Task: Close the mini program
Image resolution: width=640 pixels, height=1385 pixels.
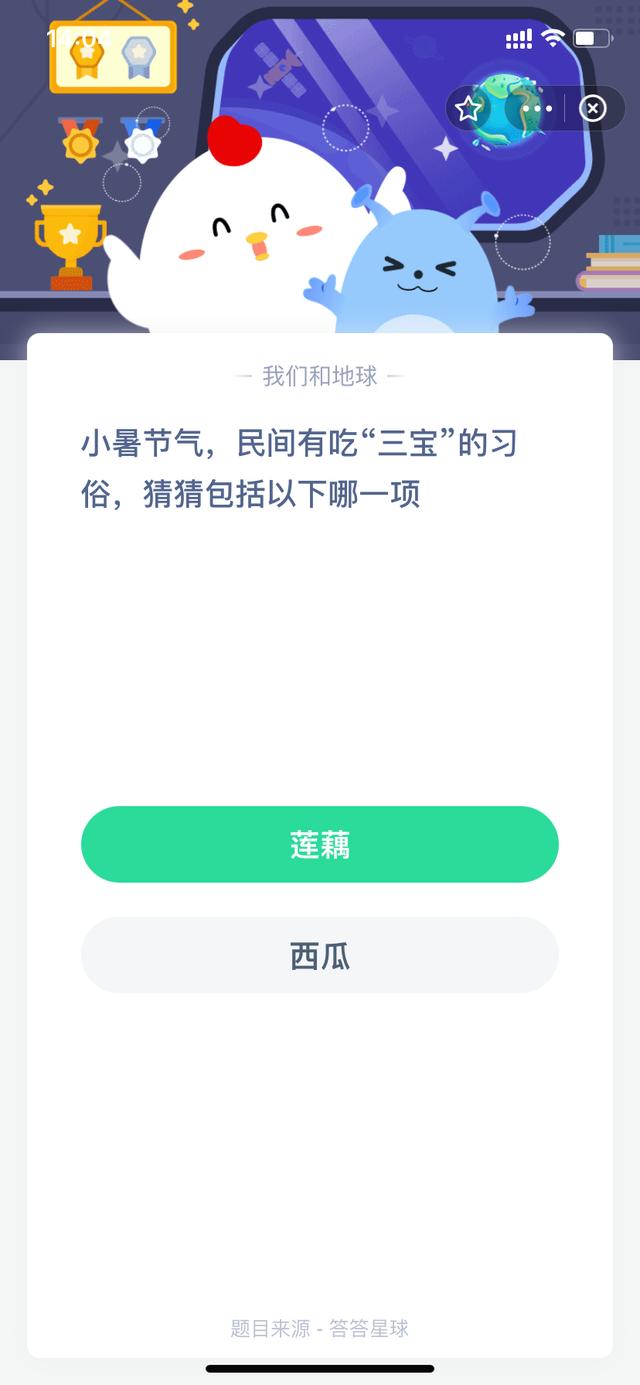Action: point(593,108)
